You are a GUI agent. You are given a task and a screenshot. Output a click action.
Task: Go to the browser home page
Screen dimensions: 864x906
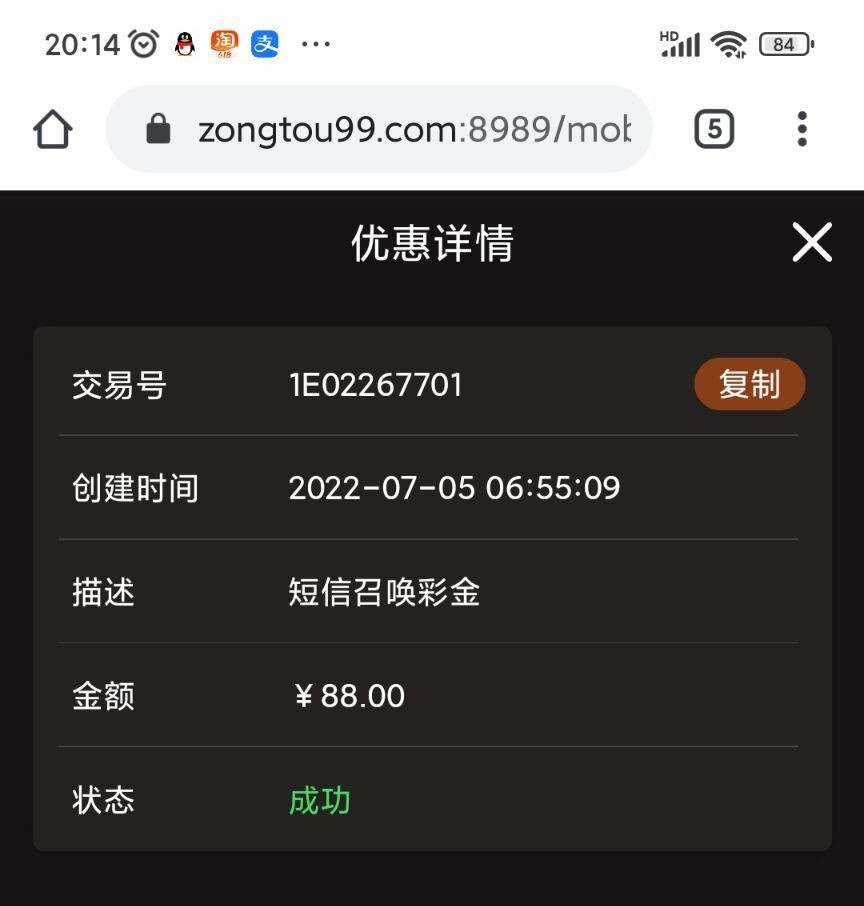pos(53,129)
